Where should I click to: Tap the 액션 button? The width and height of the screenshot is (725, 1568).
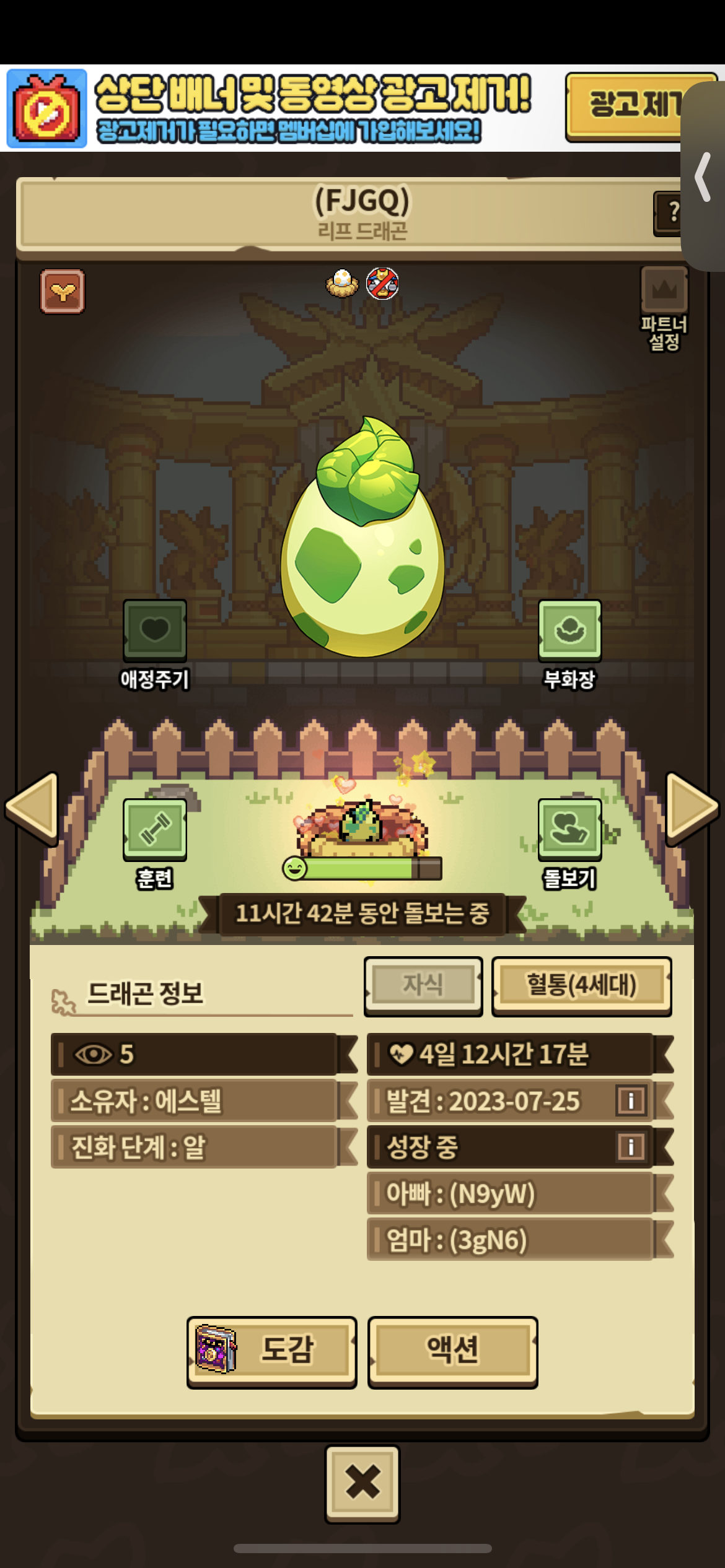click(452, 1351)
